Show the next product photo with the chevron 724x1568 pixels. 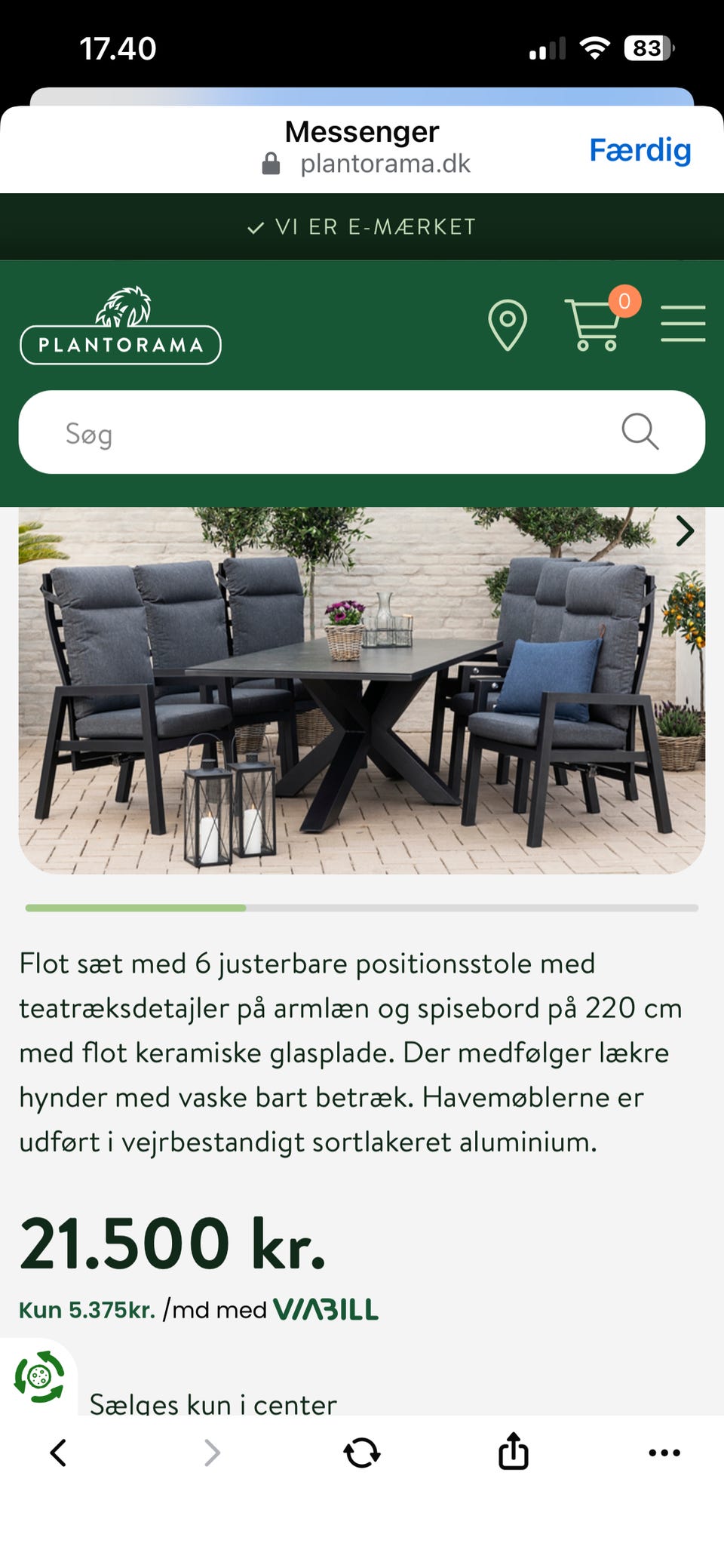pyautogui.click(x=683, y=530)
